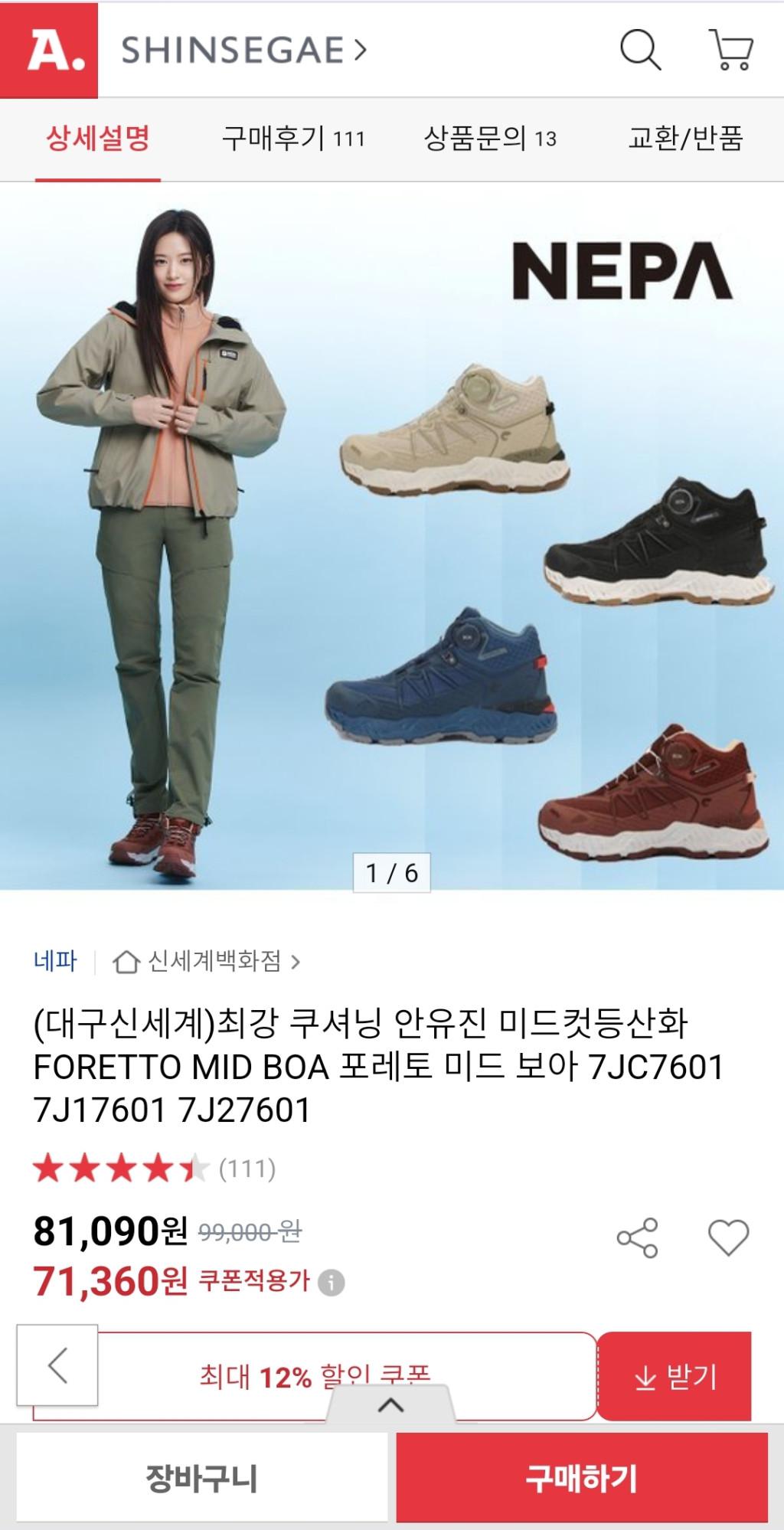The width and height of the screenshot is (784, 1530).
Task: Switch to the 교환/반품 tab
Action: (685, 139)
